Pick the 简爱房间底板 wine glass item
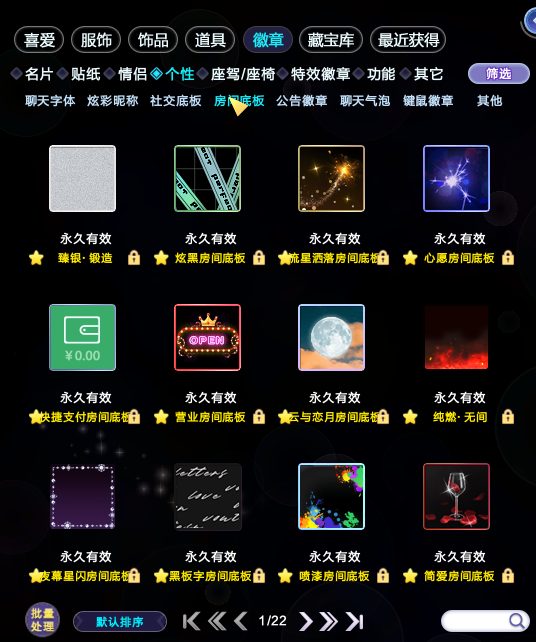This screenshot has height=642, width=536. 457,497
